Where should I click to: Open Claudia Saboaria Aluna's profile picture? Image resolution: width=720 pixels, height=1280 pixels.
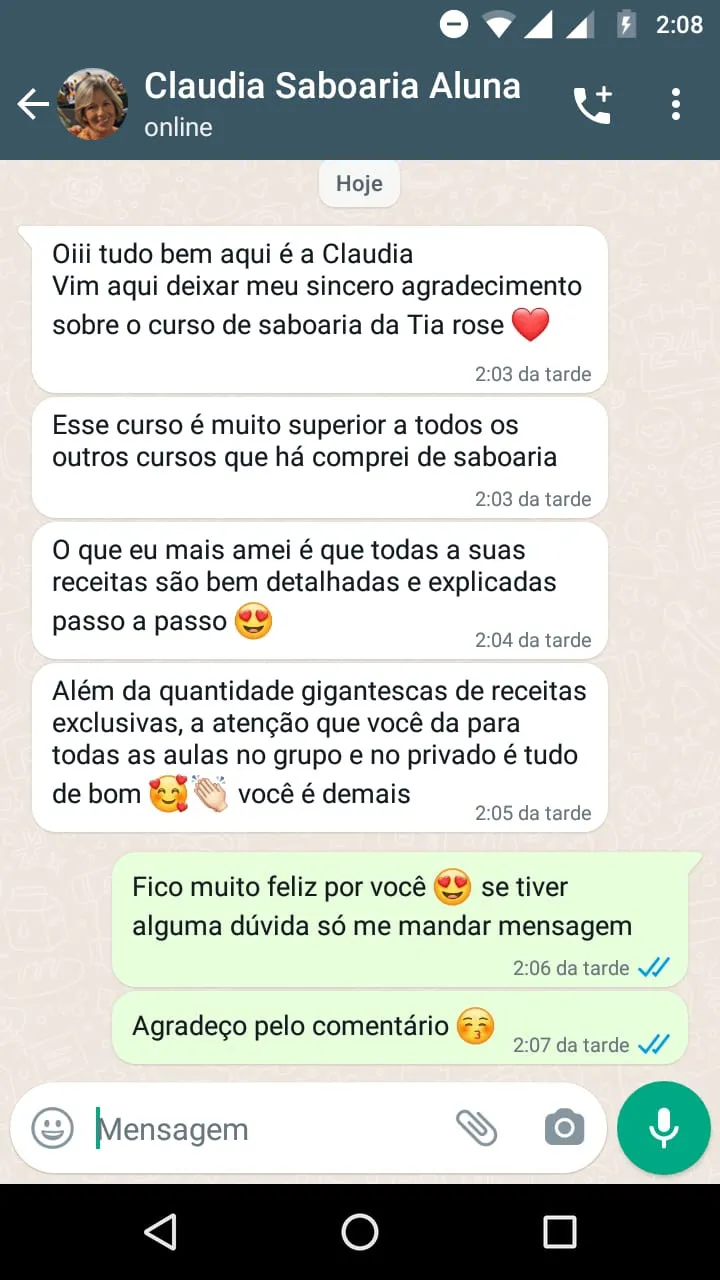coord(92,103)
